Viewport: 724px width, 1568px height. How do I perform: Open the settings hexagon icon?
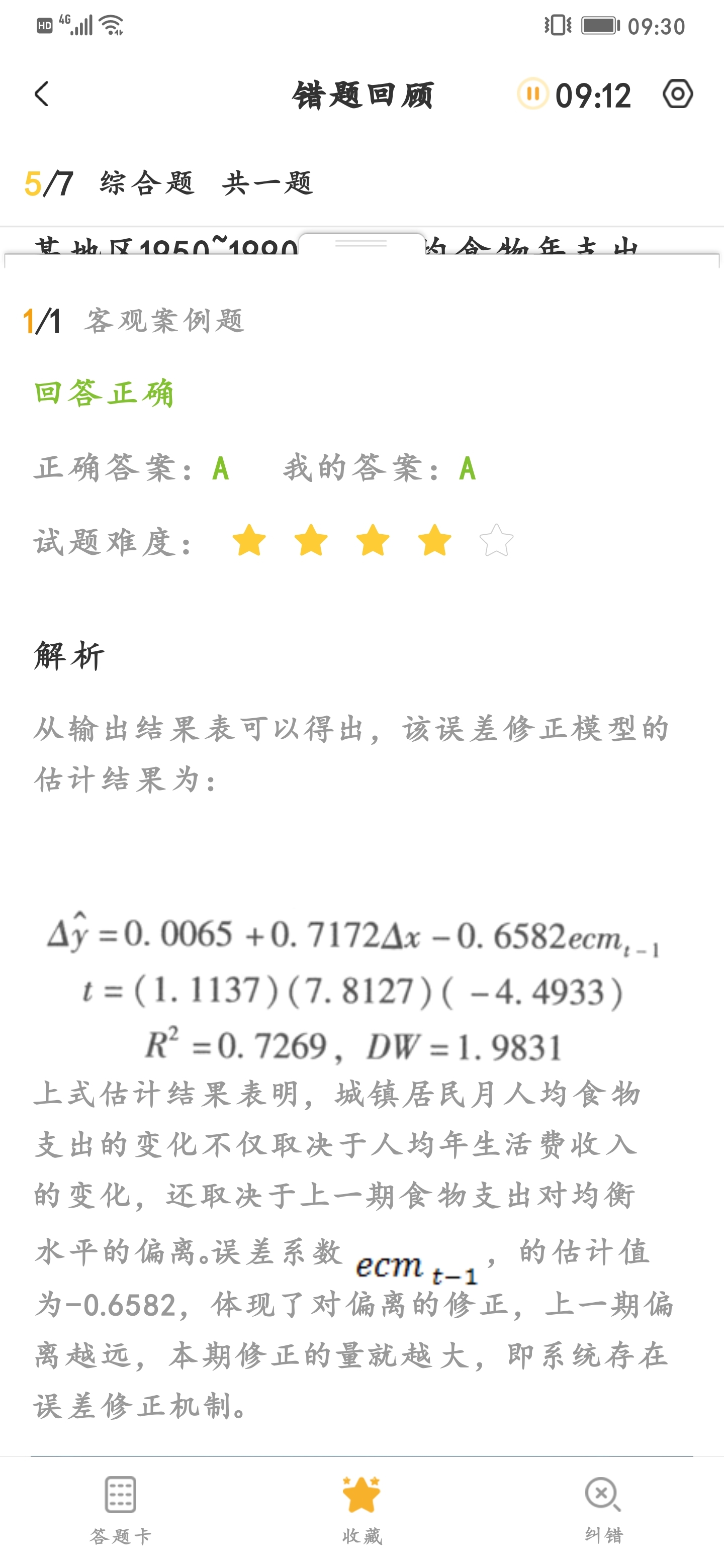pos(677,94)
